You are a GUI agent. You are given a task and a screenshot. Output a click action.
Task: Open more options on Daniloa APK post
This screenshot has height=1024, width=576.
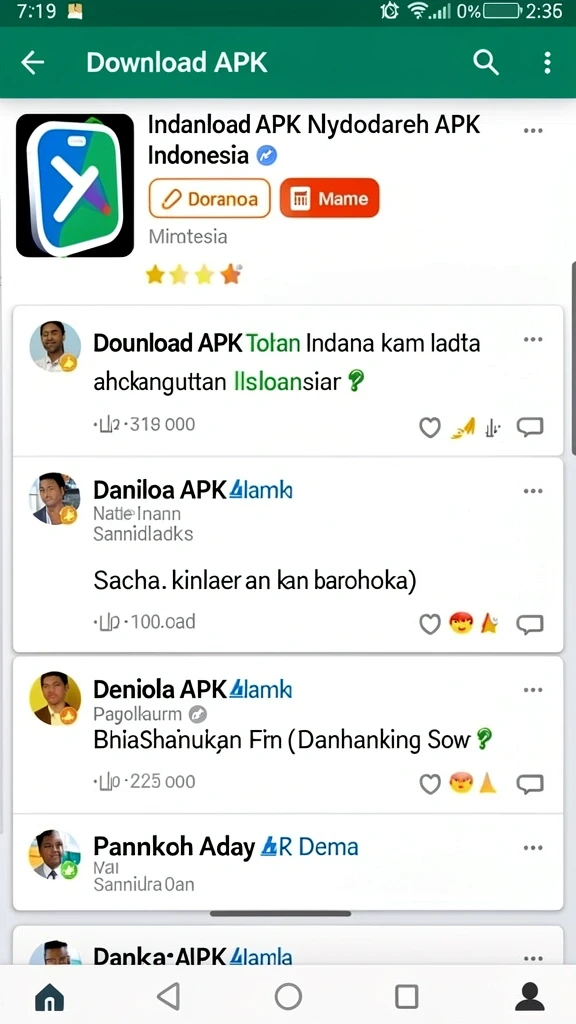click(534, 491)
